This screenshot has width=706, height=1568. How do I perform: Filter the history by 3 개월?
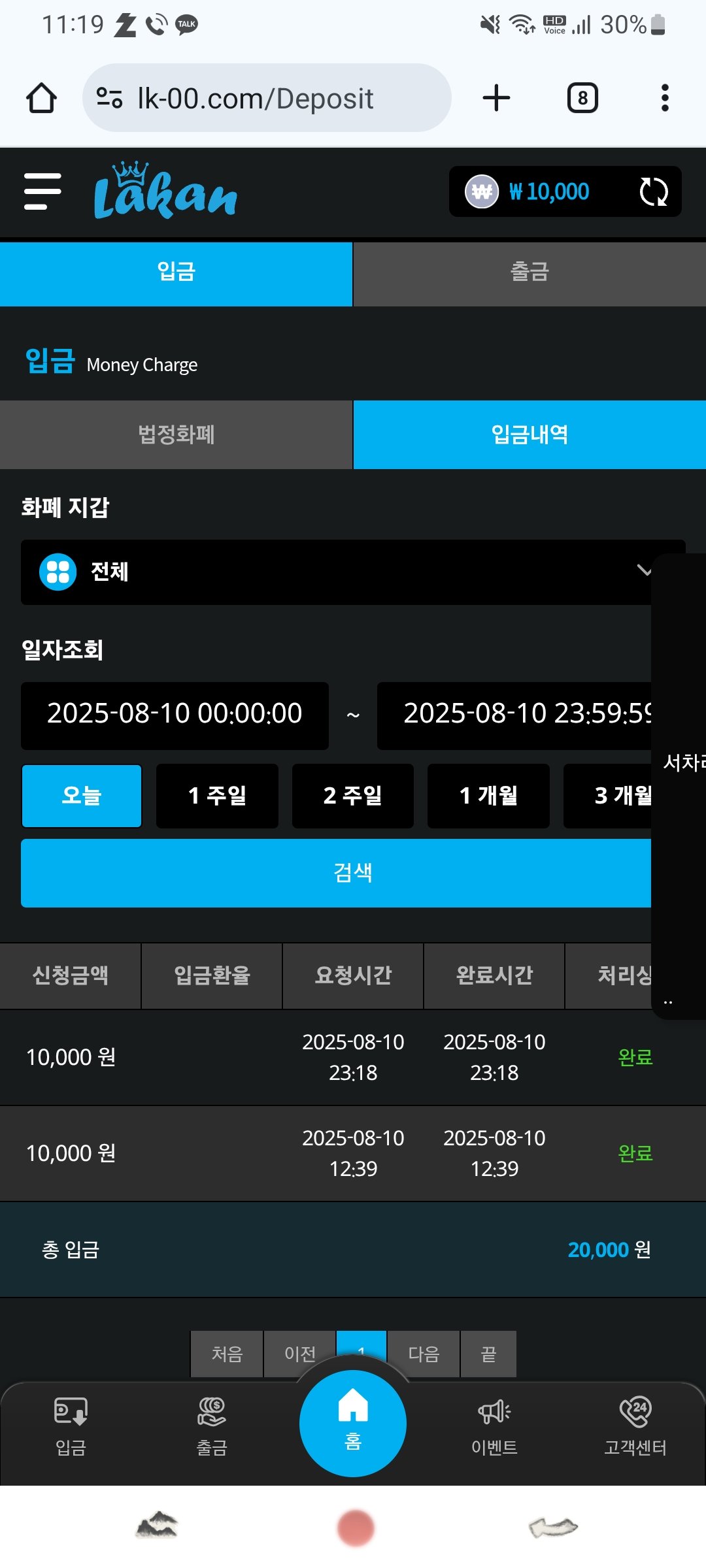[x=608, y=796]
